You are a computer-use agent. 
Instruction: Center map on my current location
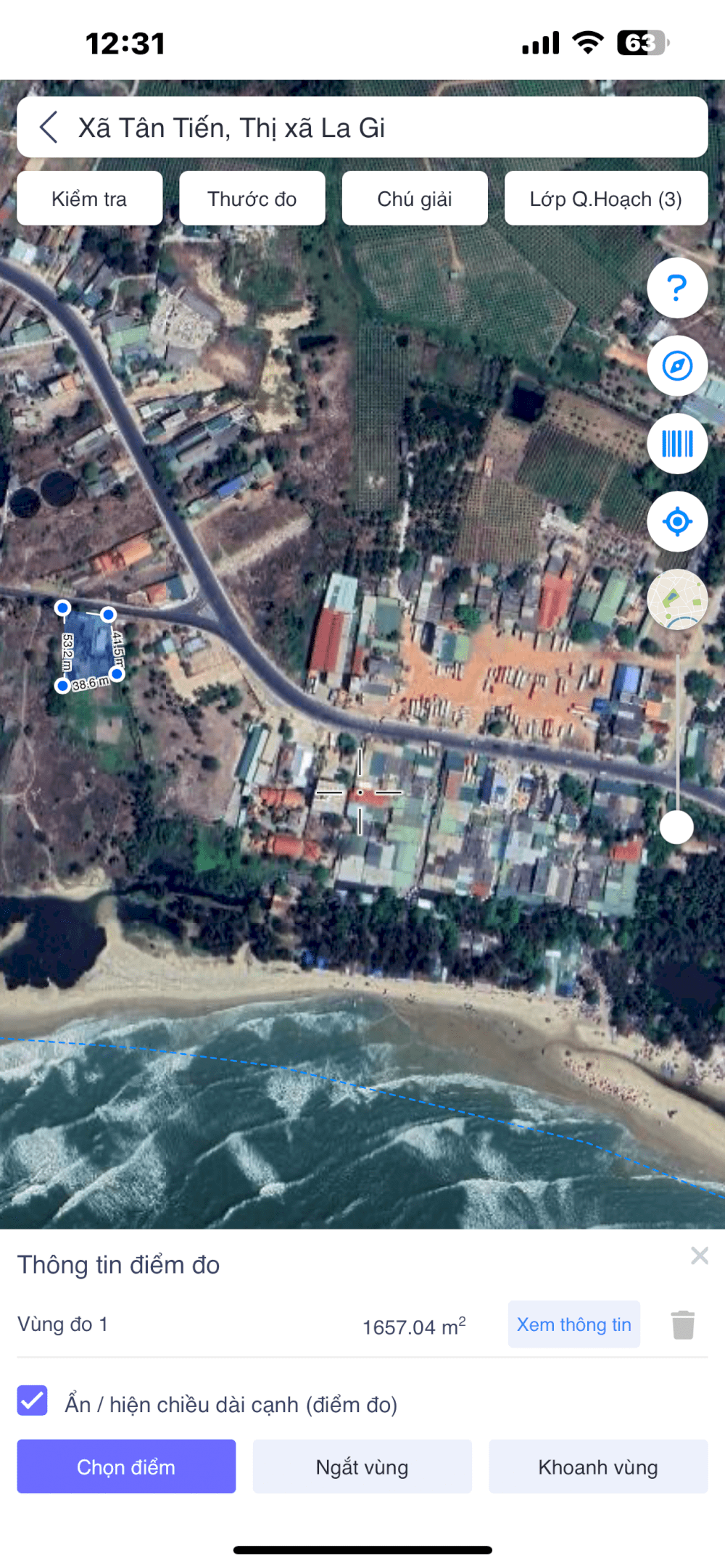677,521
